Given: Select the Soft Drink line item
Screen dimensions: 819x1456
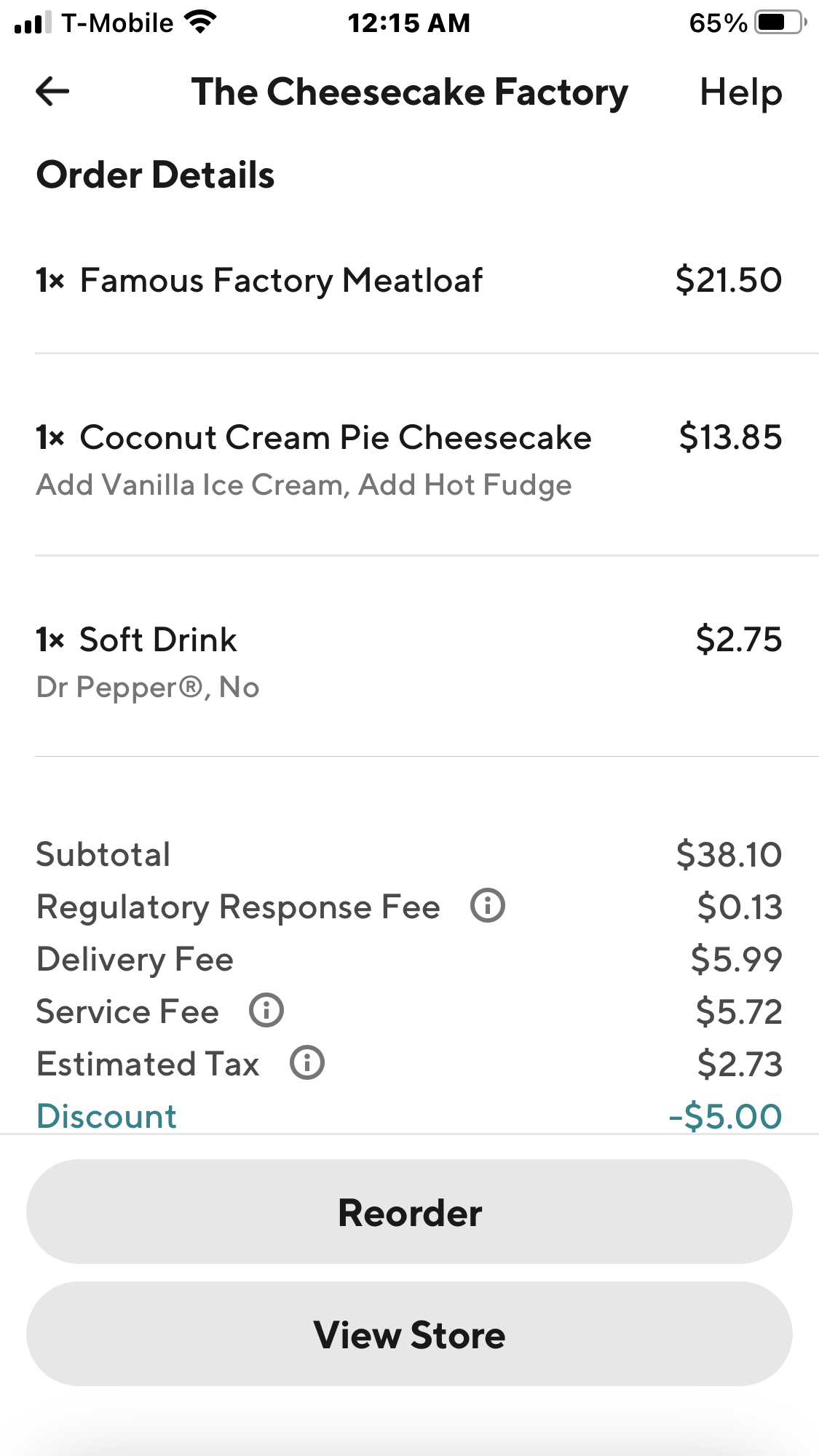Looking at the screenshot, I should click(157, 640).
